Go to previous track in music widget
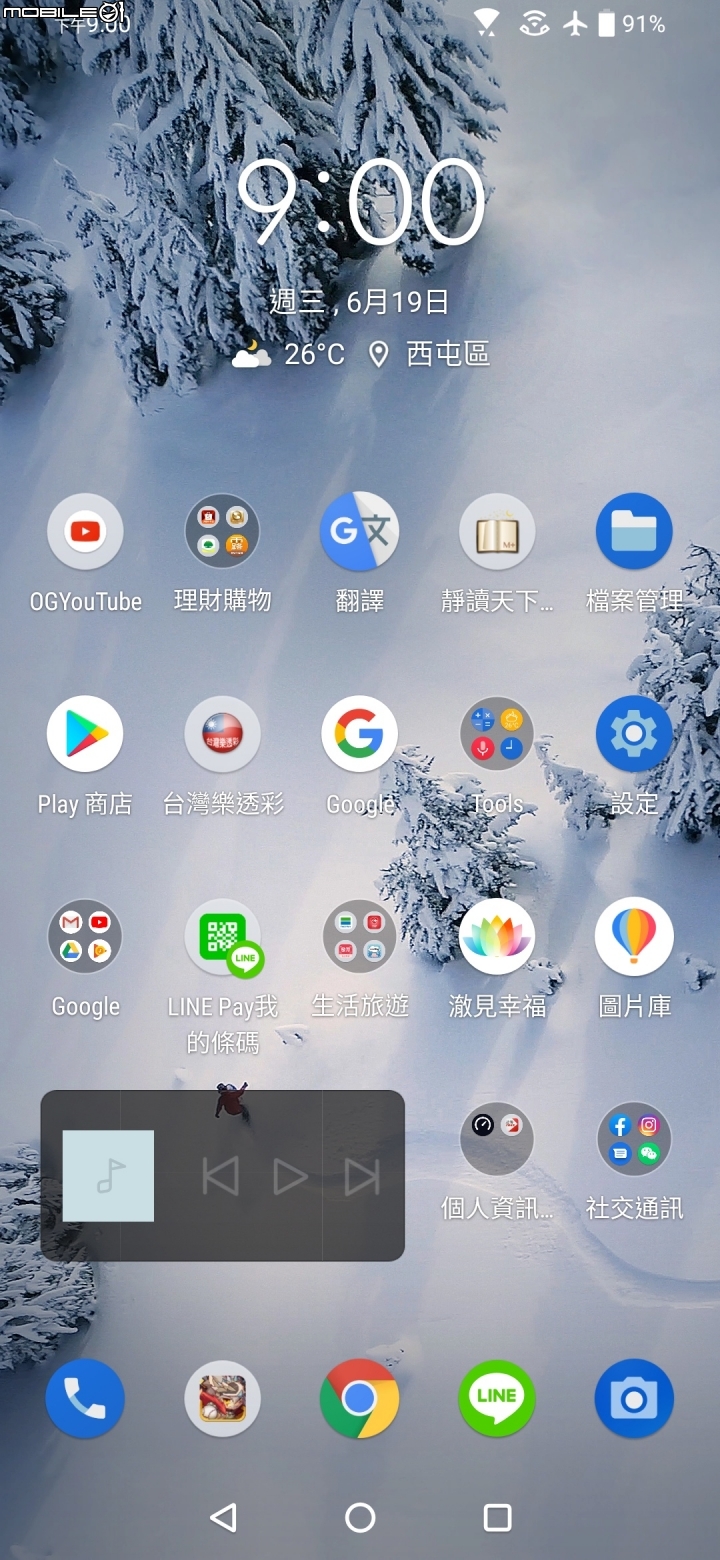720x1560 pixels. 220,1177
